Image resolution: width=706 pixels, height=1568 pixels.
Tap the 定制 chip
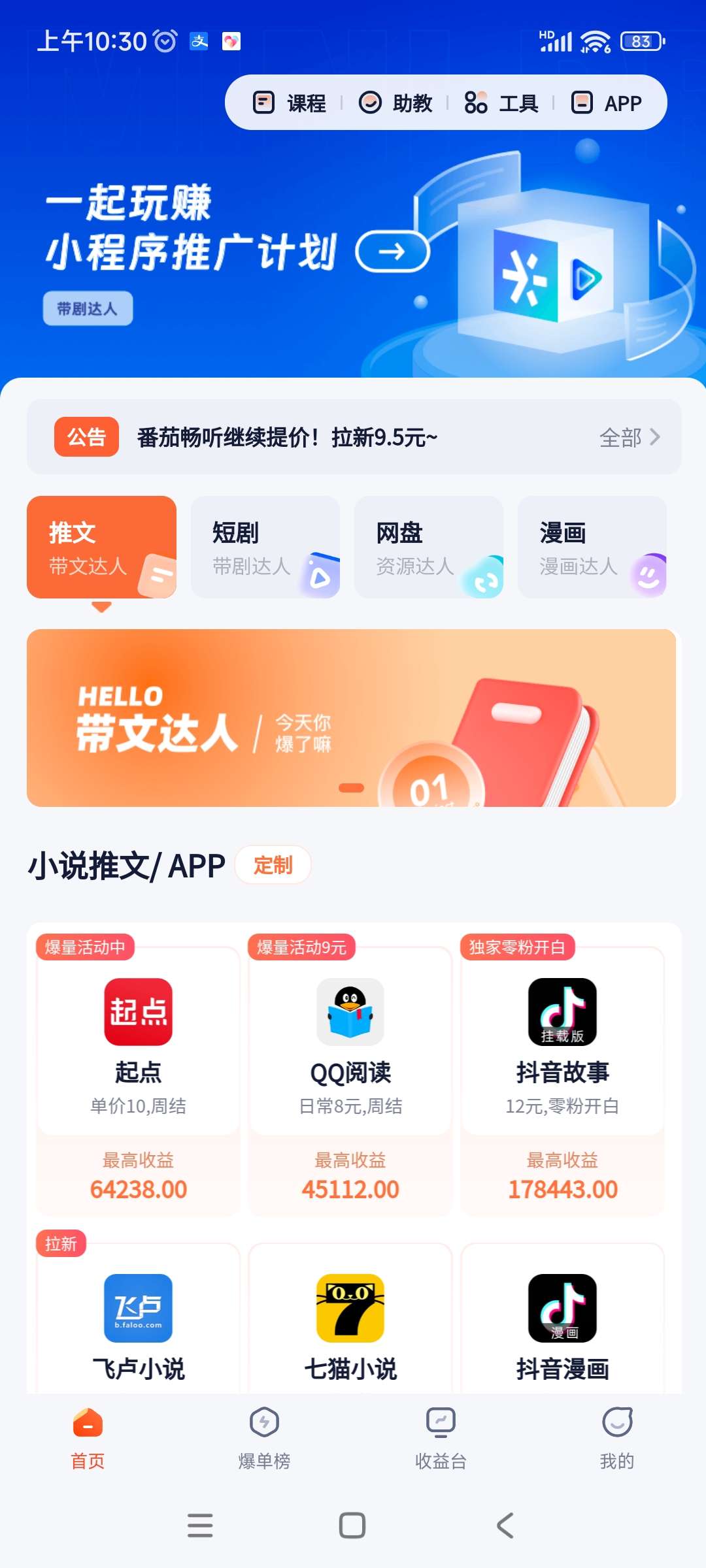pos(273,865)
